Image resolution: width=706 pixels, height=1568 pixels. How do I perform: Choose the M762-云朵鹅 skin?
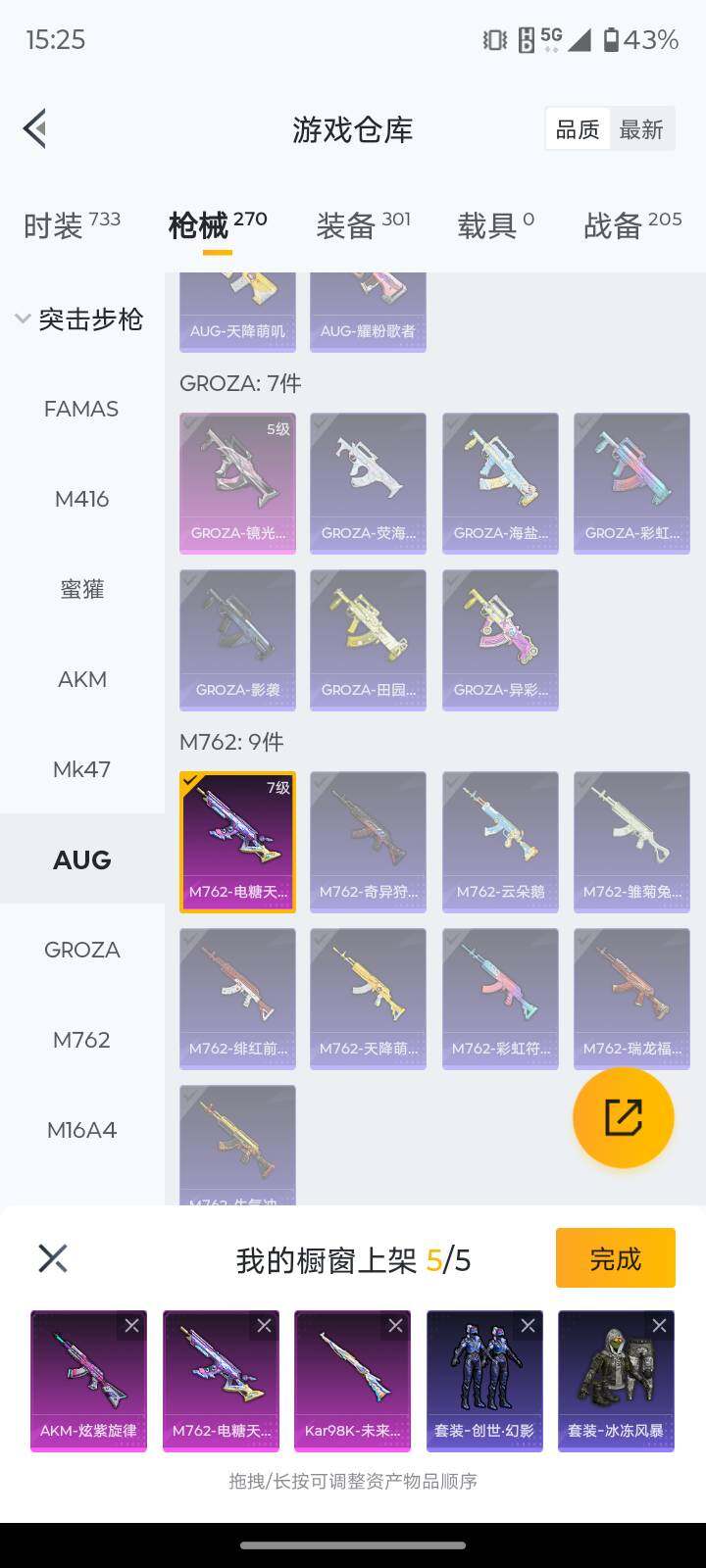click(500, 841)
